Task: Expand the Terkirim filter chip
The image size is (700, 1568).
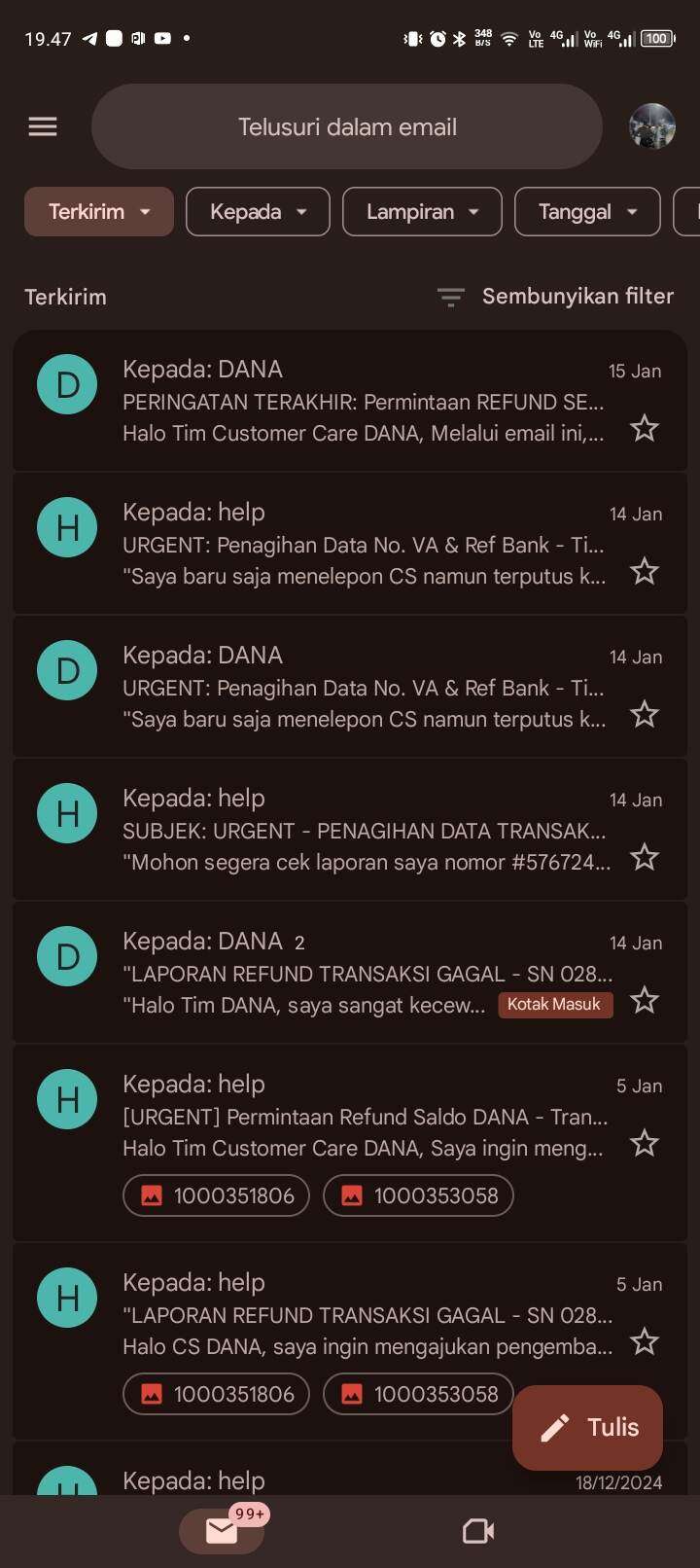Action: [99, 211]
